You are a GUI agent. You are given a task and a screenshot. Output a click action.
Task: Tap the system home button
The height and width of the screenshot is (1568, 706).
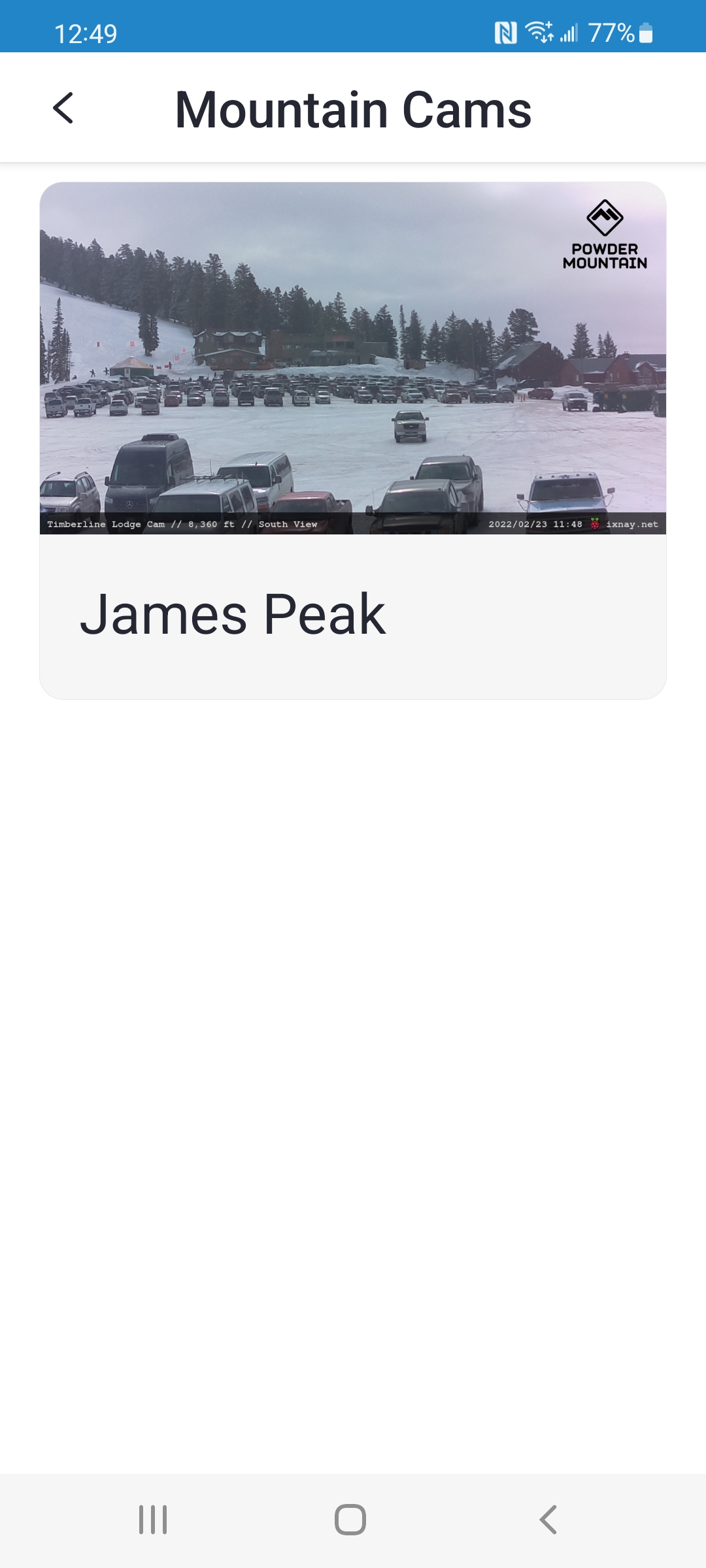[x=350, y=1519]
